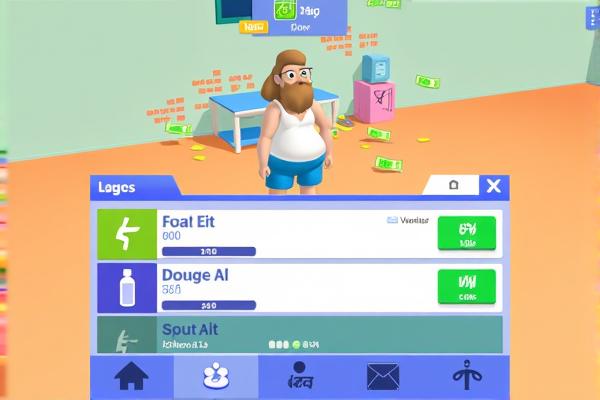Tap the green button in the Foal Eit row
The height and width of the screenshot is (400, 600).
[x=466, y=233]
